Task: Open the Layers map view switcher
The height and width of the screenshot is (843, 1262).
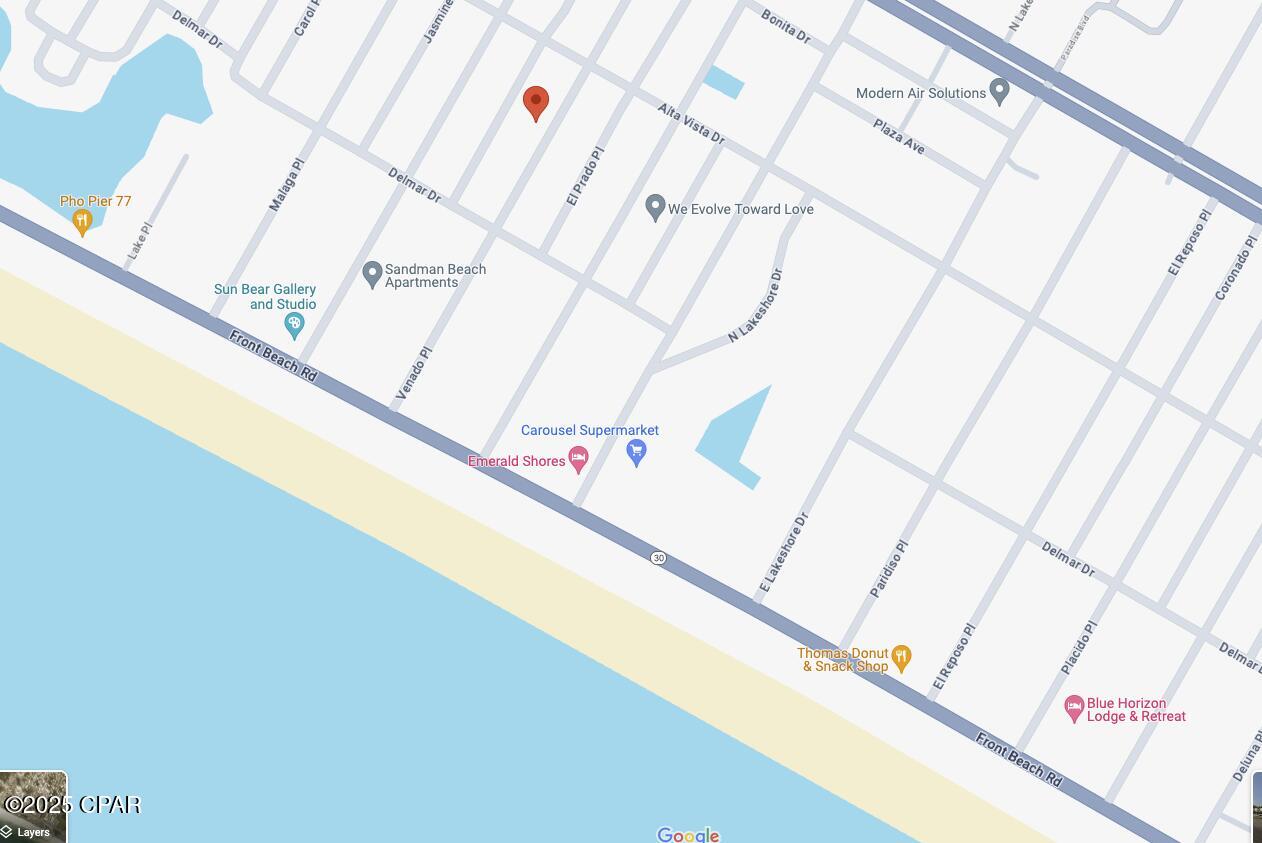Action: (33, 807)
